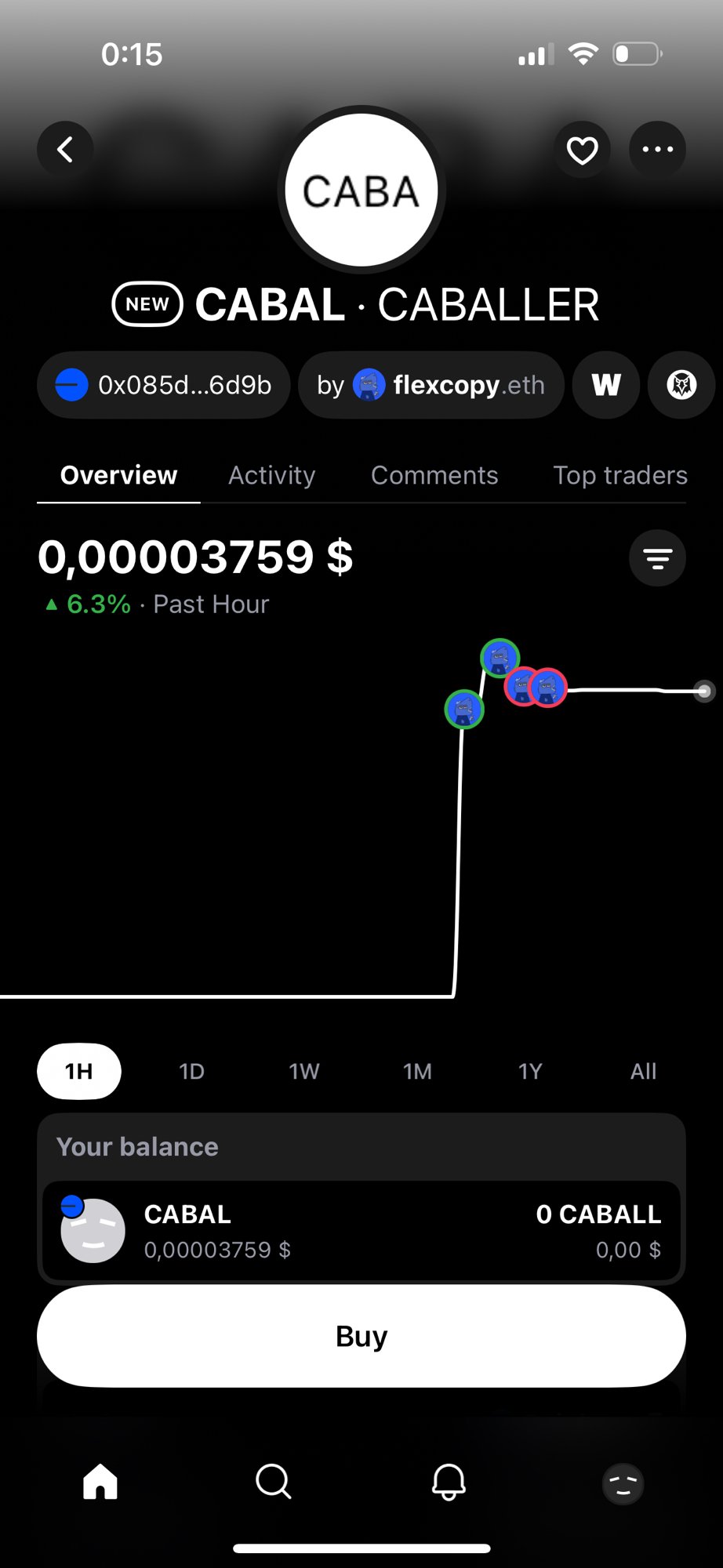This screenshot has width=723, height=1568.
Task: Tap the W chip
Action: pyautogui.click(x=606, y=385)
